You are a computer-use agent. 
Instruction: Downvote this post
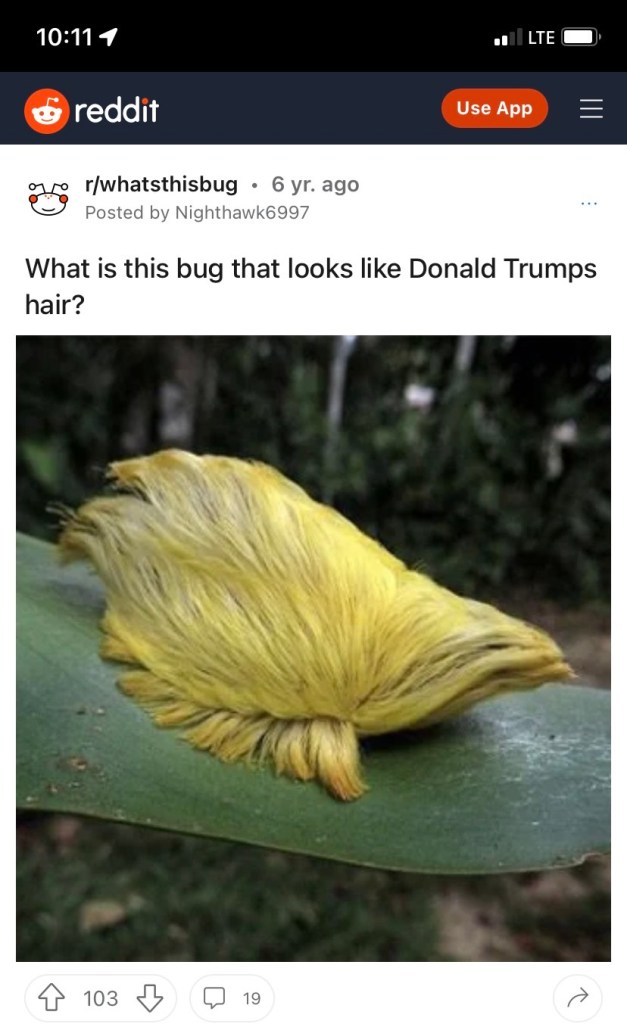click(x=148, y=997)
